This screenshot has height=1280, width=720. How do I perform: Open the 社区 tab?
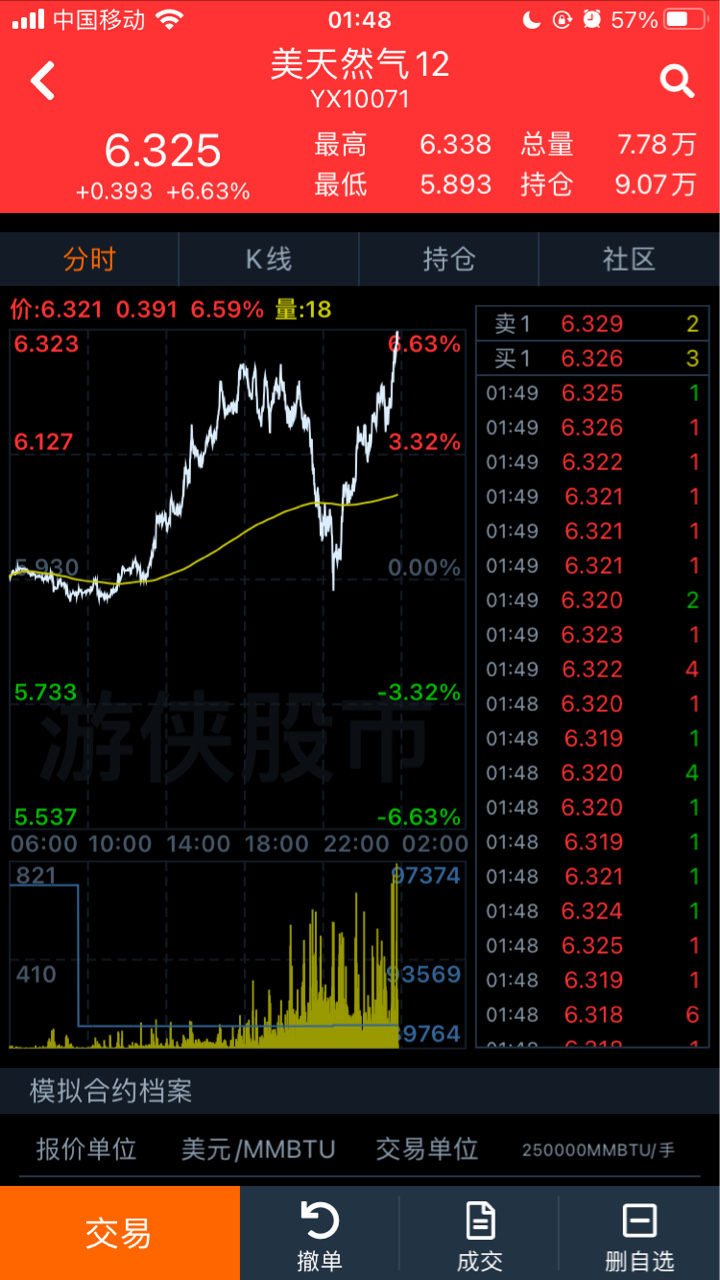(x=629, y=259)
